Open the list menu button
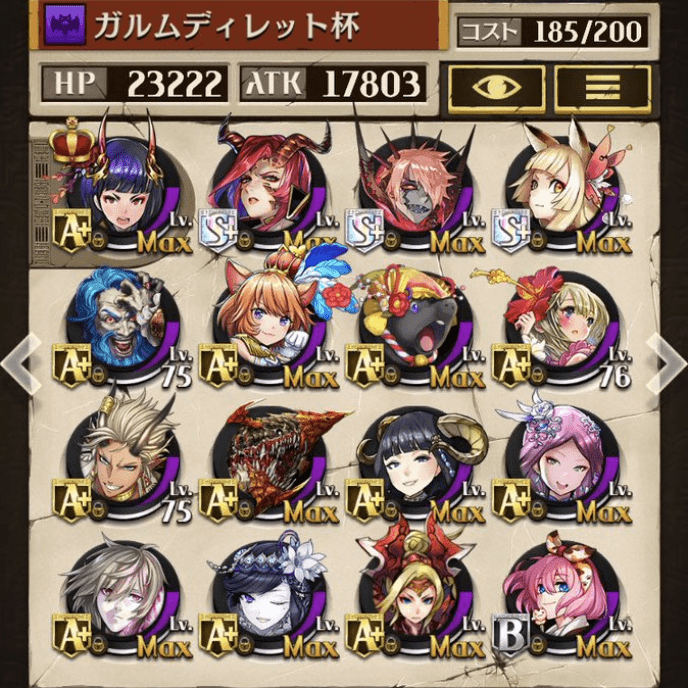Viewport: 688px width, 688px height. 602,88
